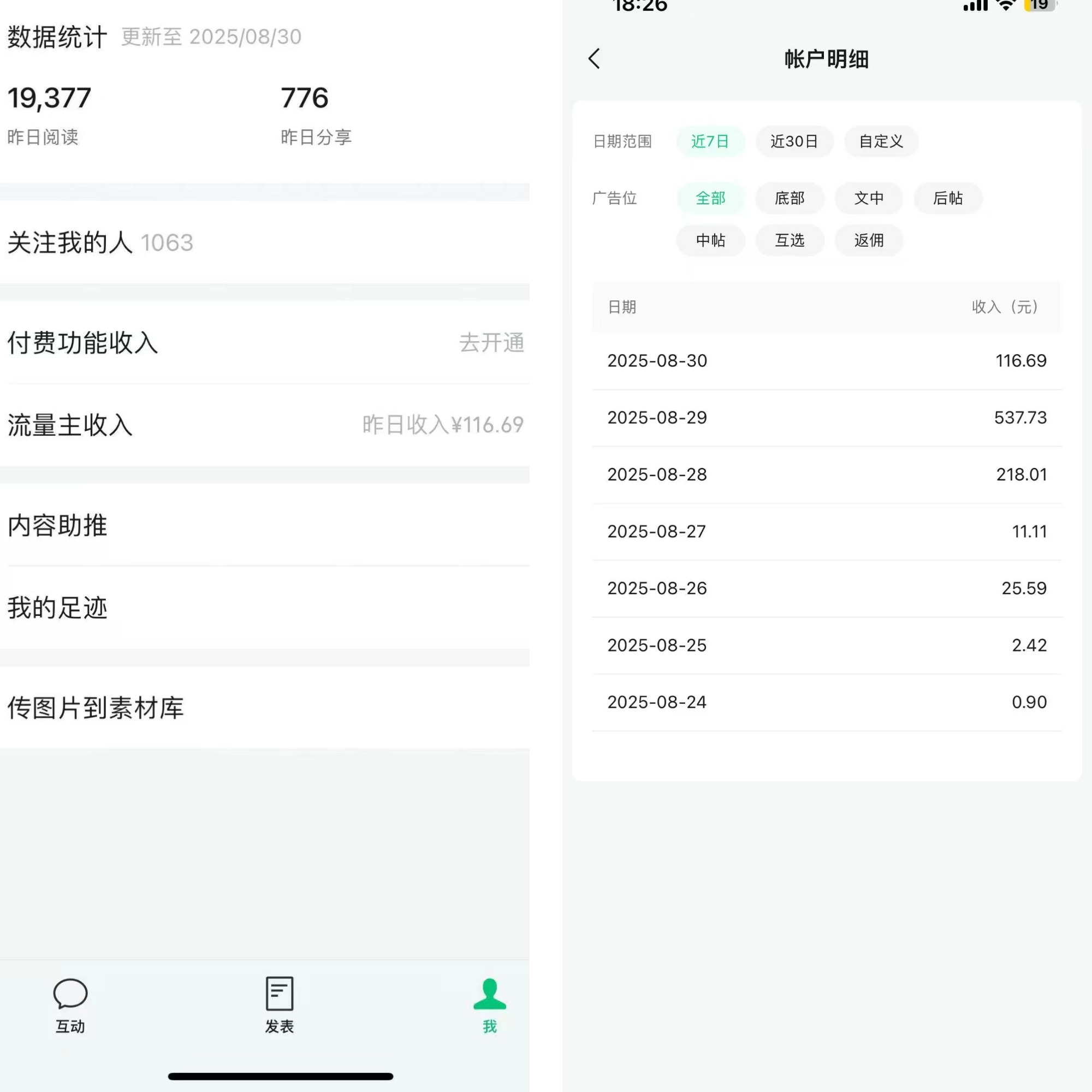Image resolution: width=1092 pixels, height=1092 pixels.
Task: Filter ad slots by 底部
Action: (789, 198)
